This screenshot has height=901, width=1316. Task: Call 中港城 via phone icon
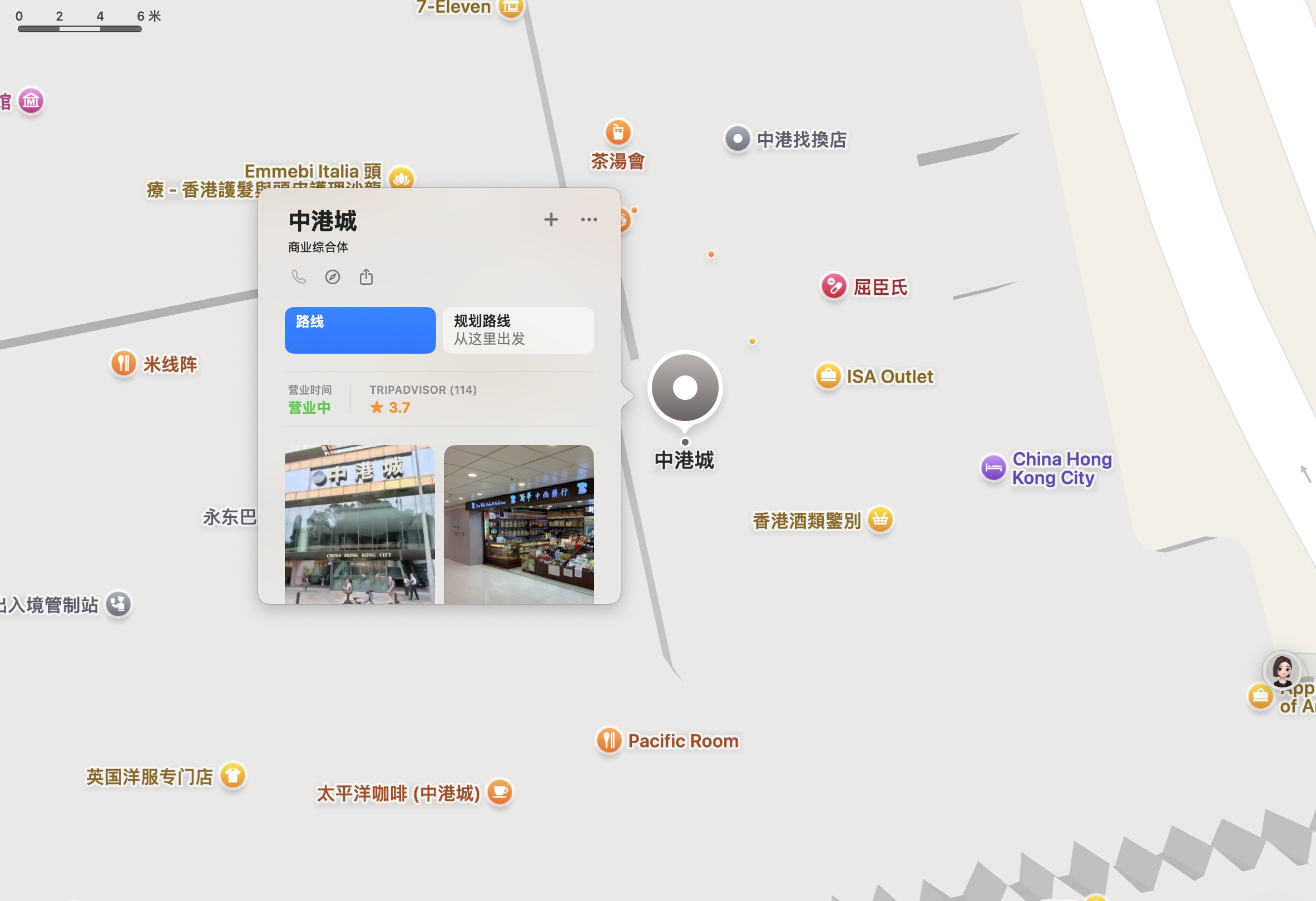299,277
